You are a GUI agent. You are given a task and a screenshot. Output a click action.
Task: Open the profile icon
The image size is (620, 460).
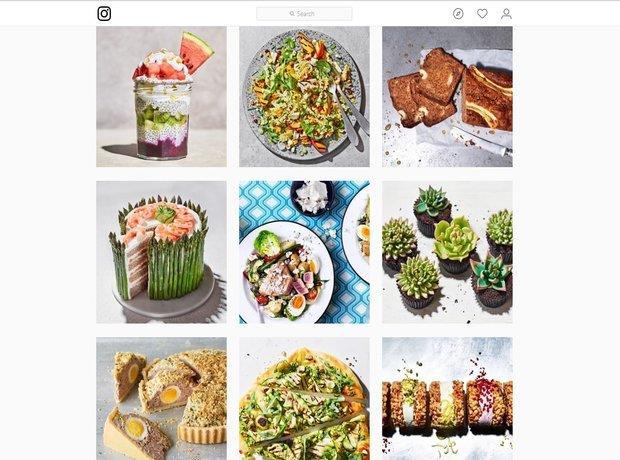click(506, 14)
